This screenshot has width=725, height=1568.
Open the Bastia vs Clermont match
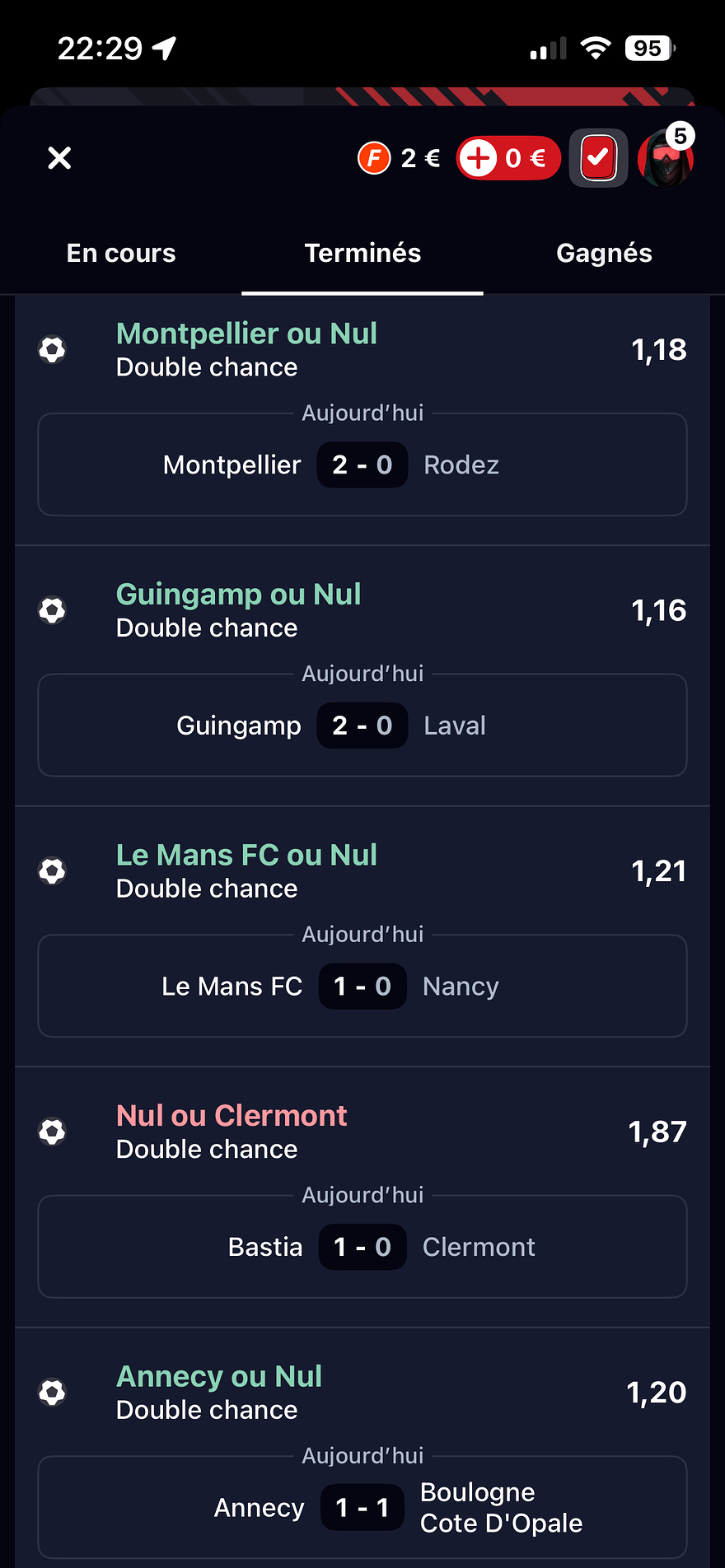pos(362,1247)
